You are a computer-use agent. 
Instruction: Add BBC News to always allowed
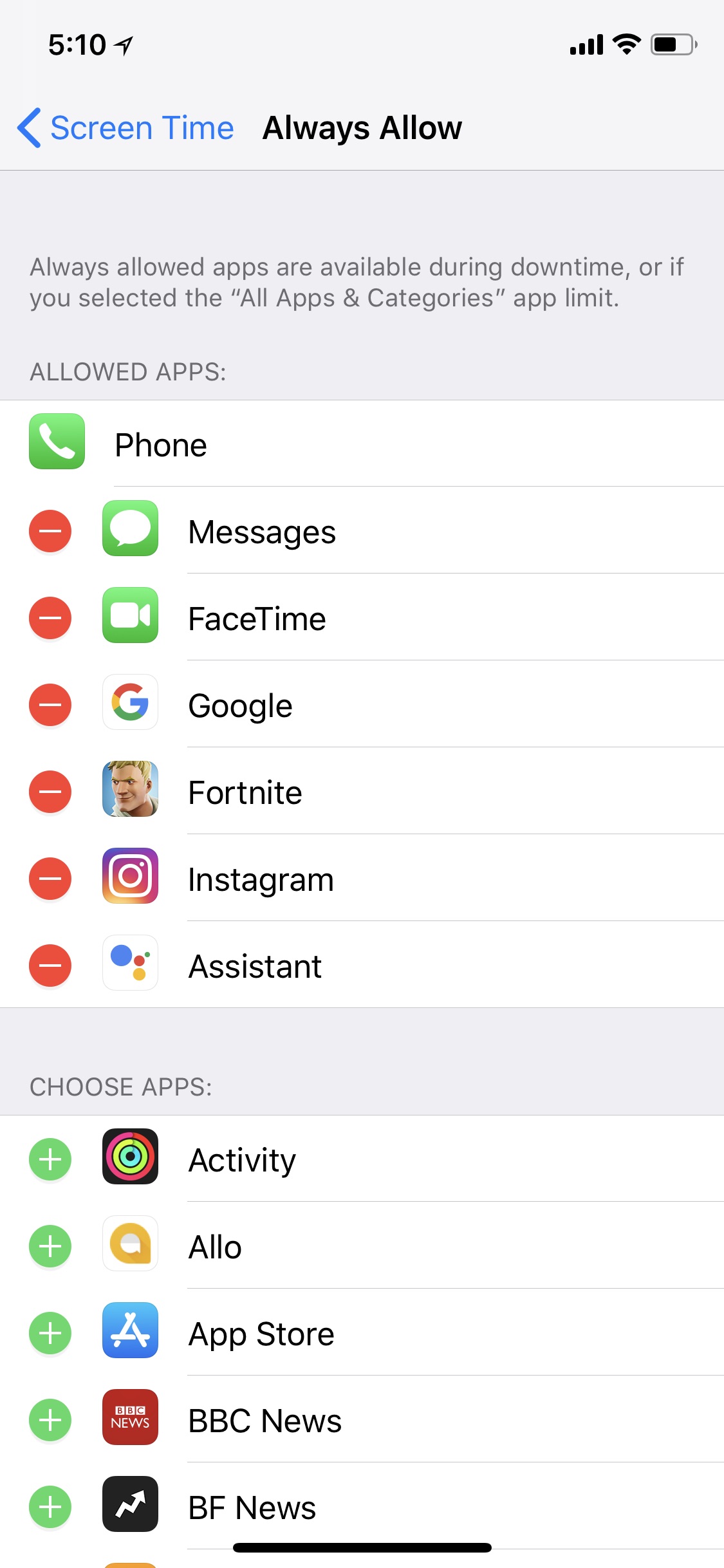[50, 1420]
